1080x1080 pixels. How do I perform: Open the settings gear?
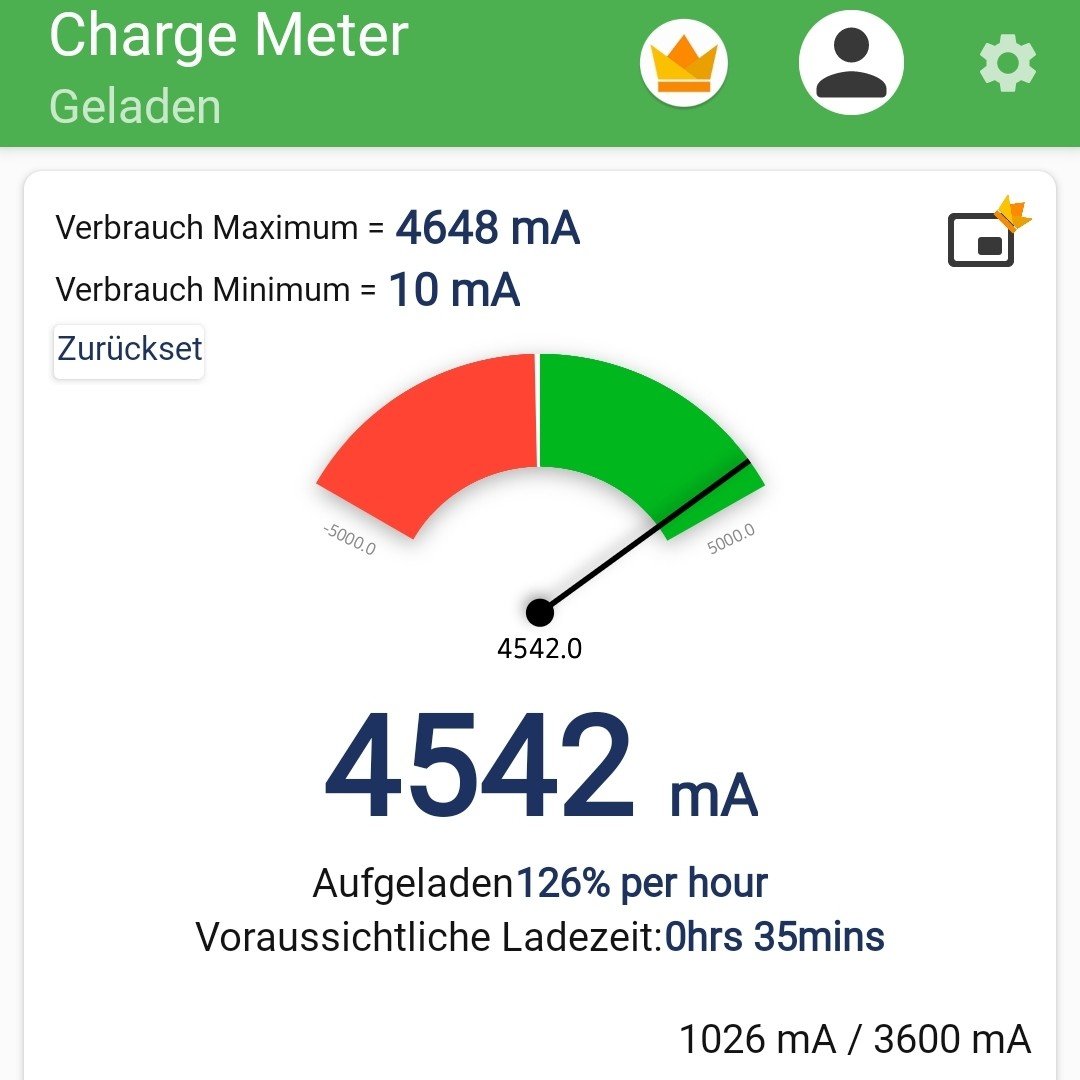pyautogui.click(x=1007, y=65)
